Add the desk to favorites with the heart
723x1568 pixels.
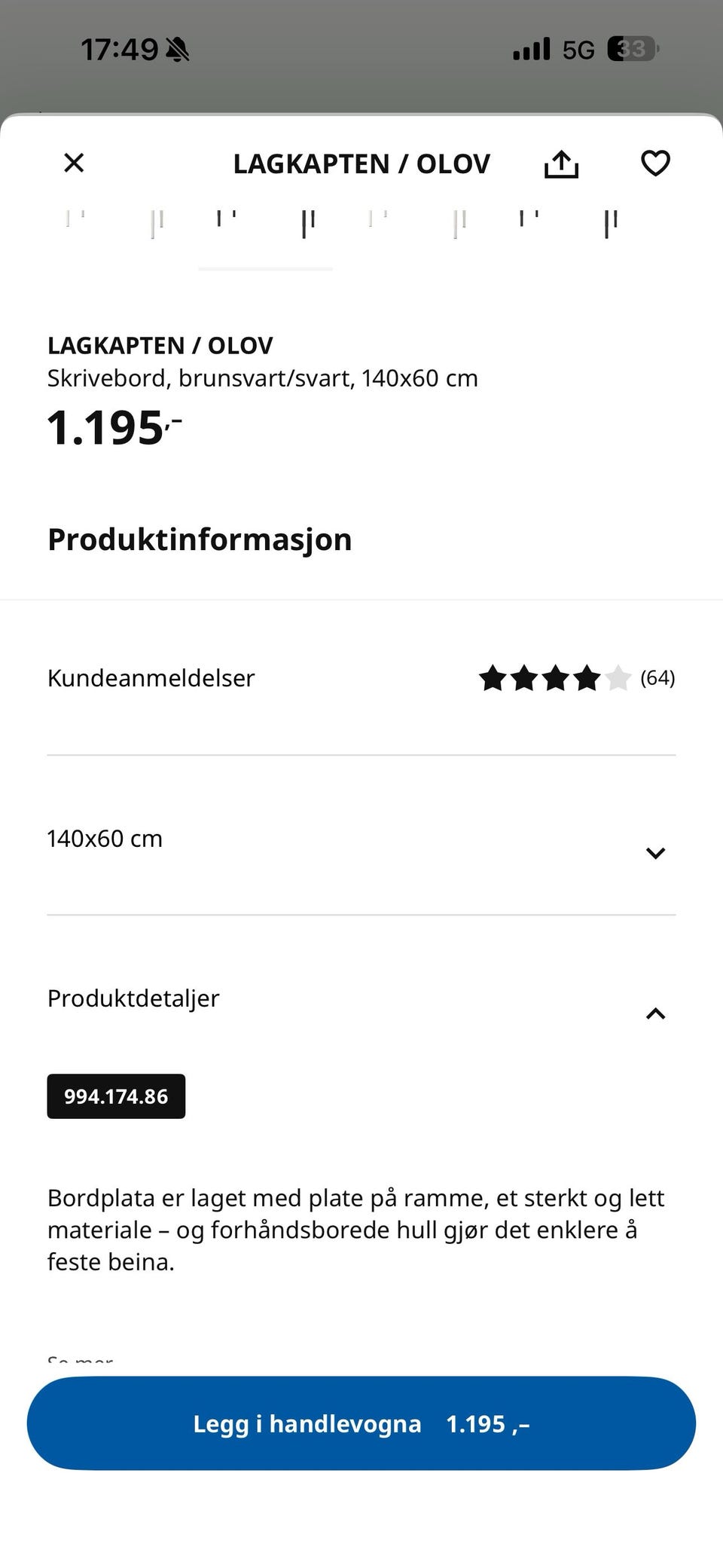[x=654, y=164]
